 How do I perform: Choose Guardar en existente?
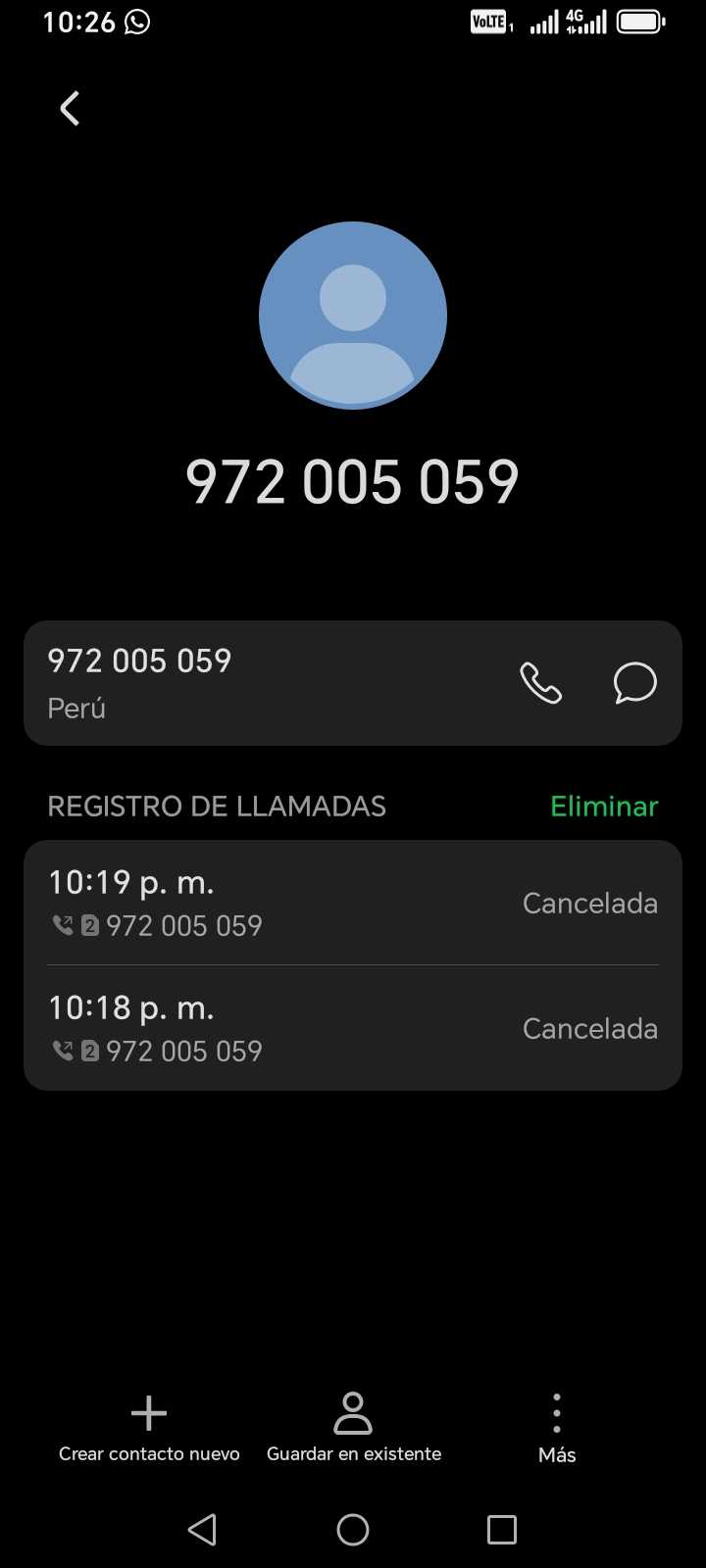353,1429
